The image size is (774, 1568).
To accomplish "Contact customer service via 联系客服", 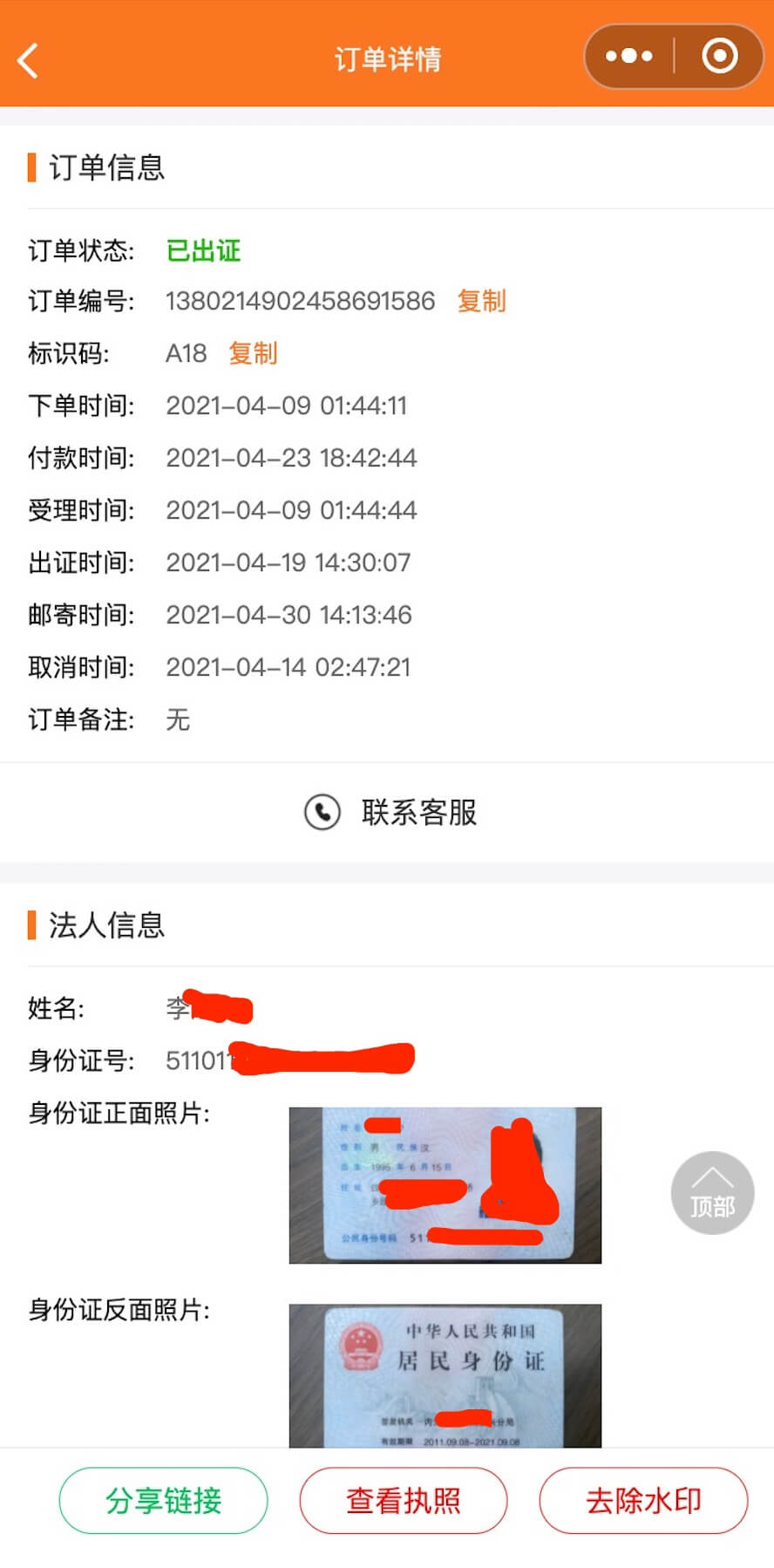I will click(391, 812).
